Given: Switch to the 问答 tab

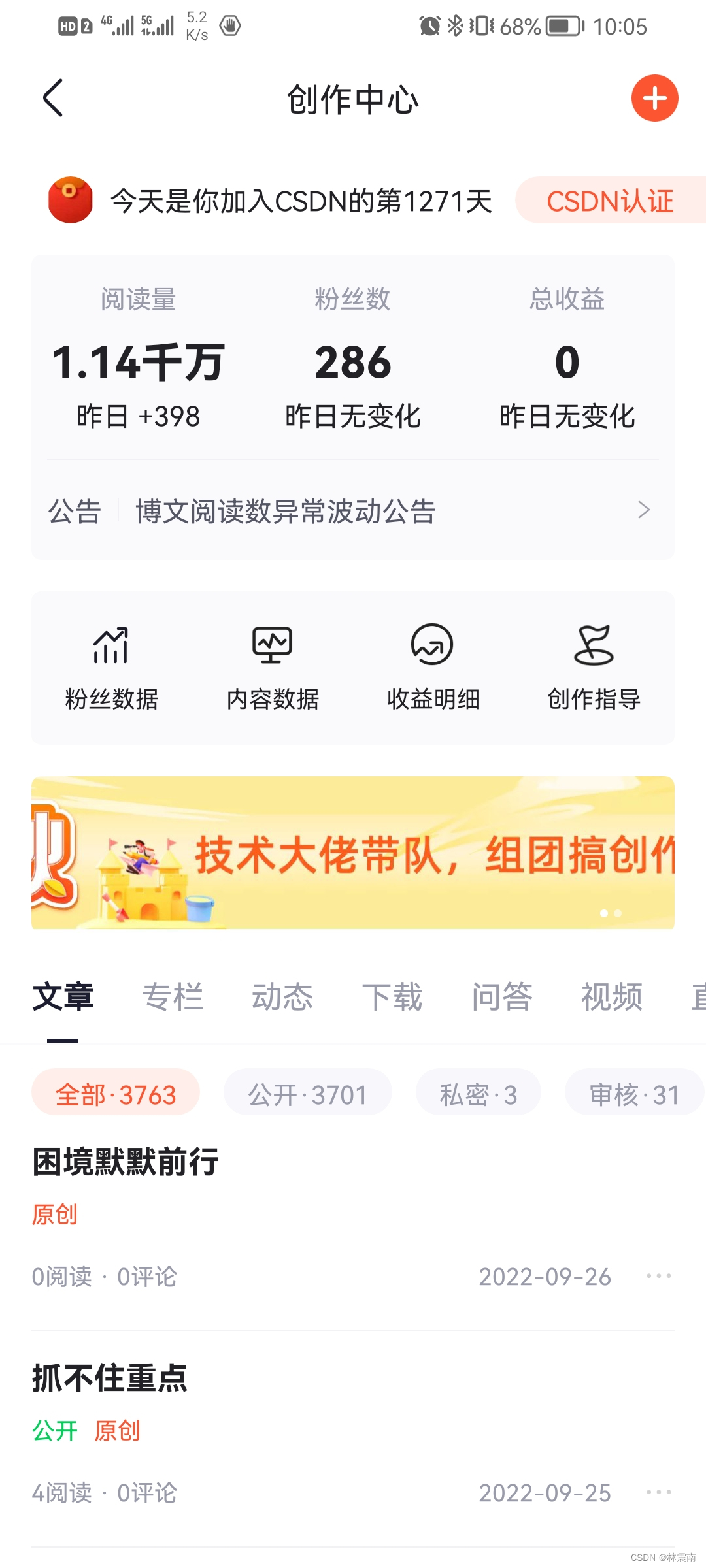Looking at the screenshot, I should click(x=502, y=997).
